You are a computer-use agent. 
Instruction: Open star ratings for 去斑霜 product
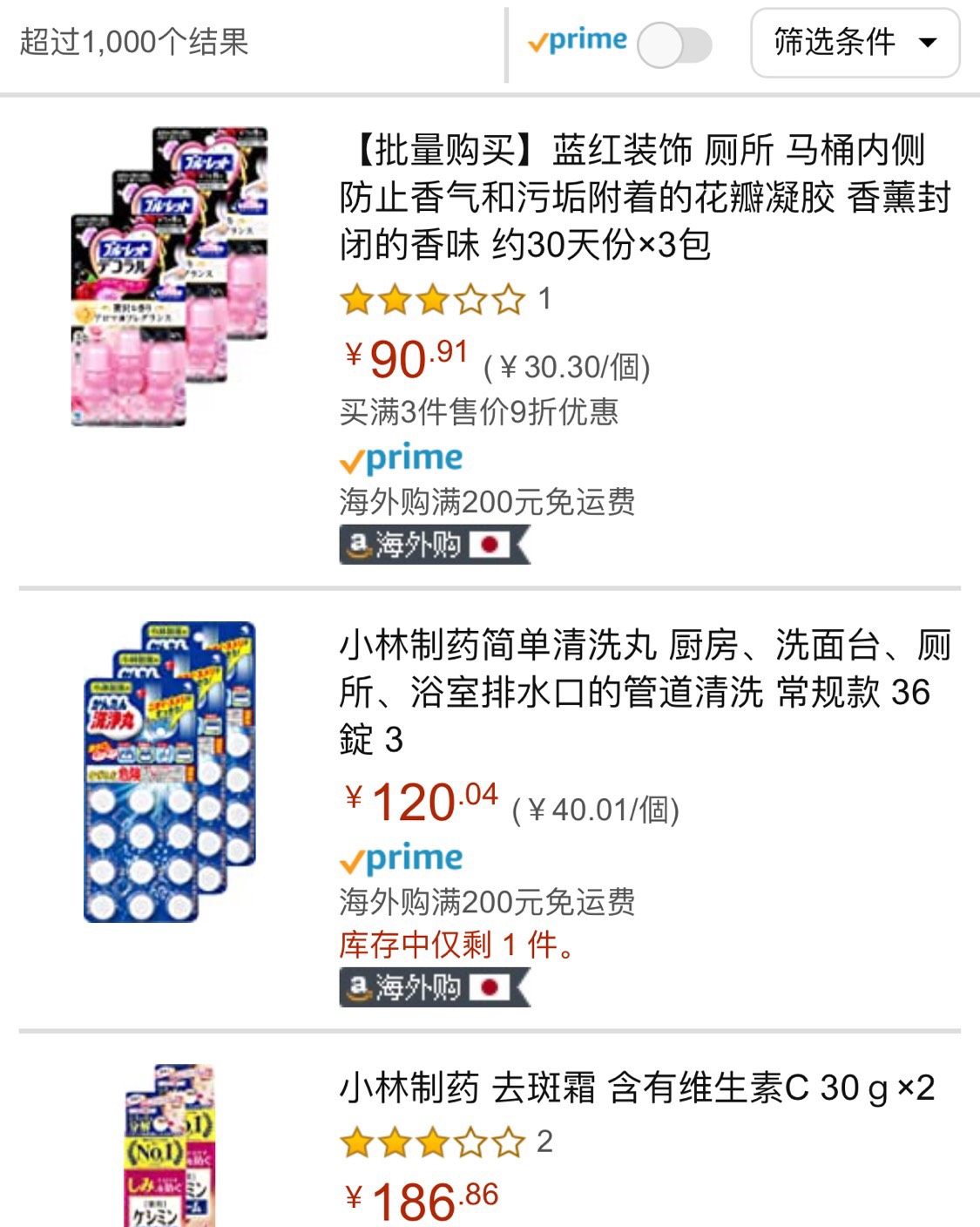point(433,1142)
